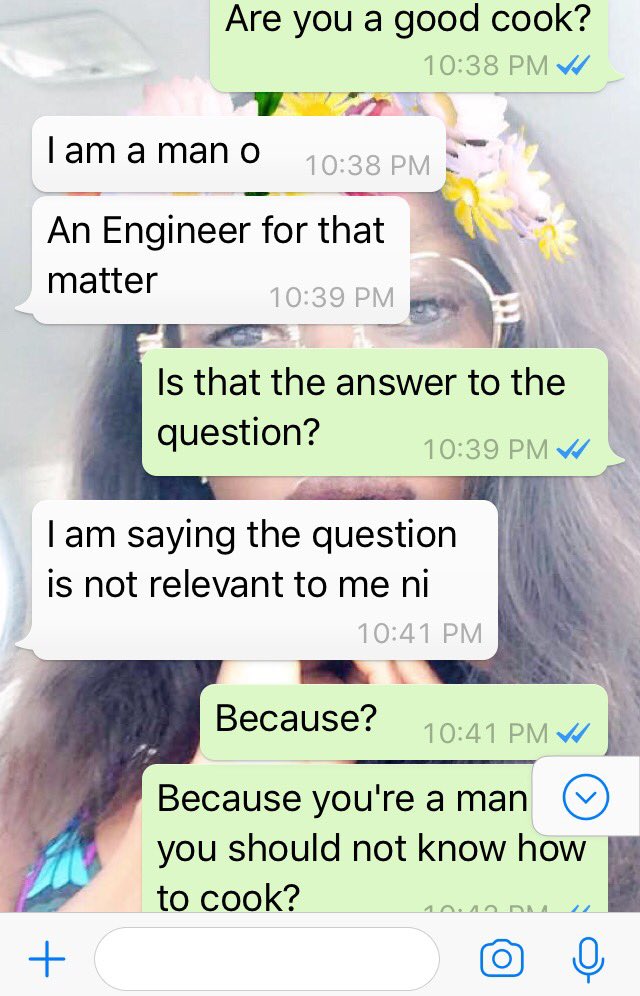Tap the plus attachment icon
The image size is (640, 996).
[x=46, y=961]
